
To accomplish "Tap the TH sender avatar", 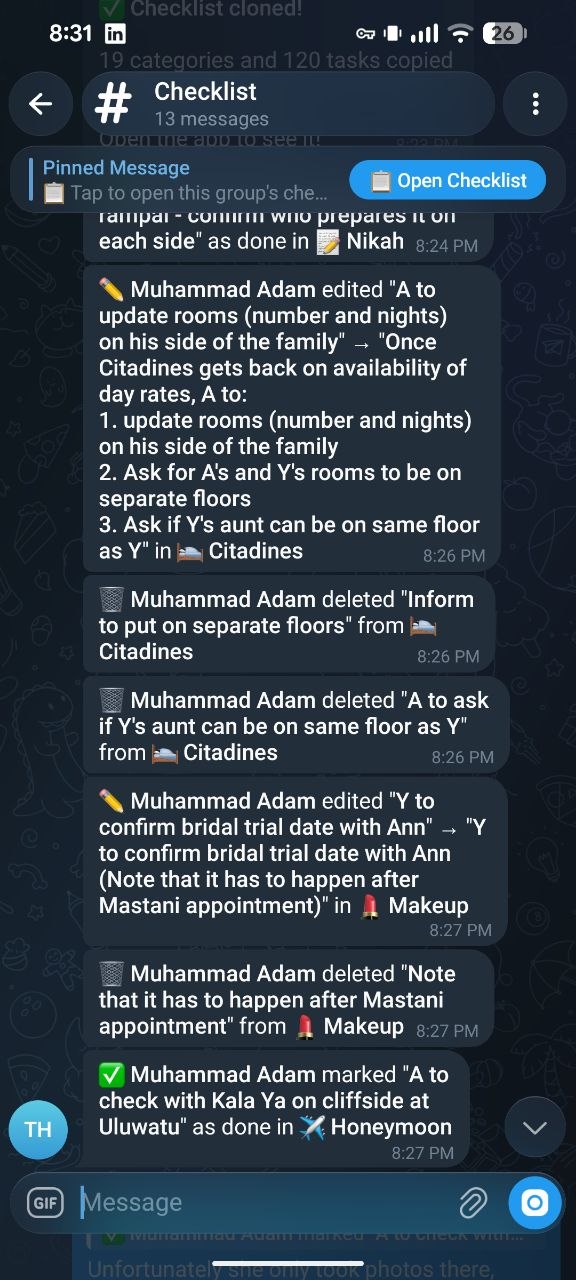I will 38,1130.
